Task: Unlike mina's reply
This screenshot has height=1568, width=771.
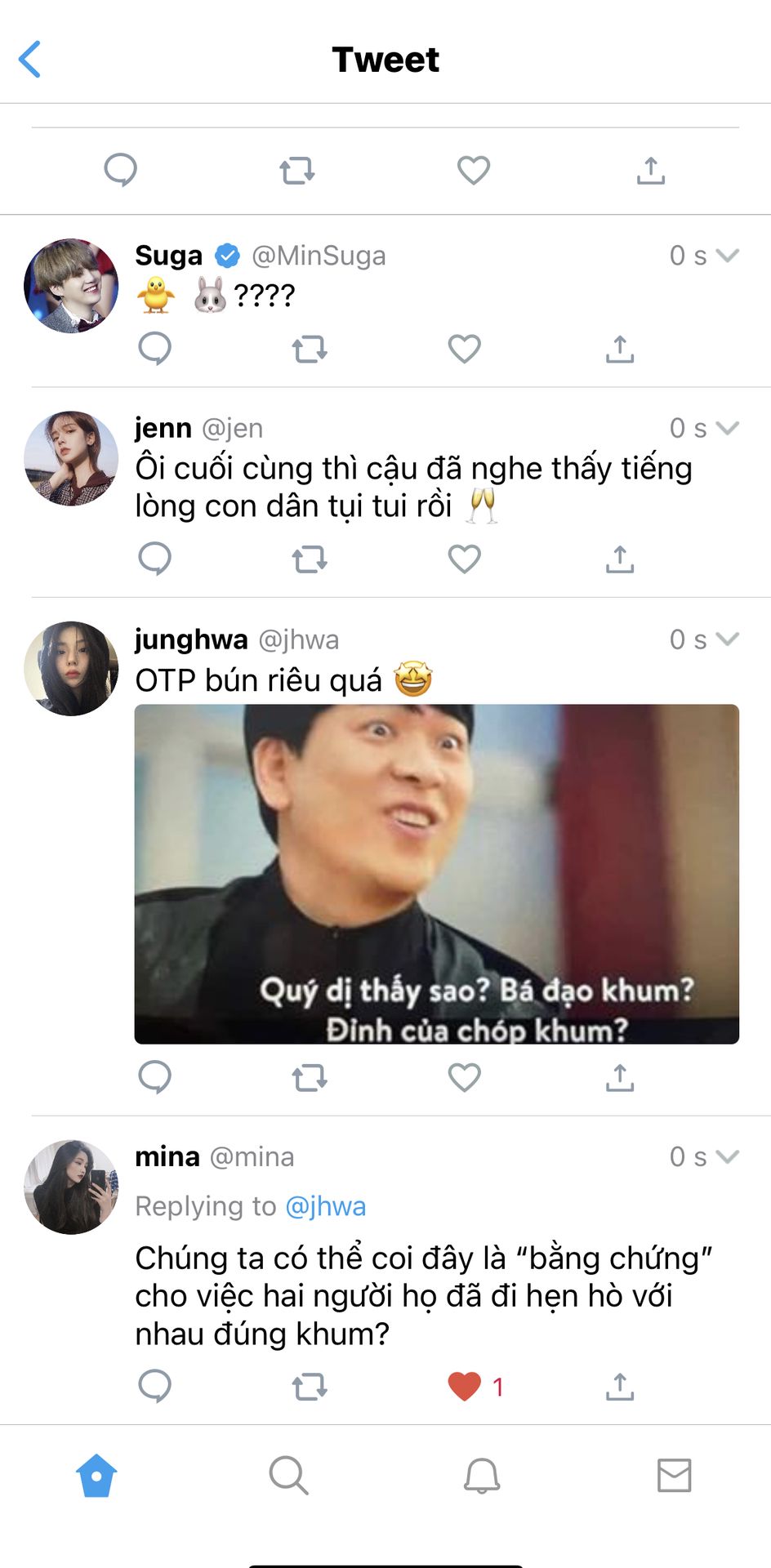Action: [464, 1386]
